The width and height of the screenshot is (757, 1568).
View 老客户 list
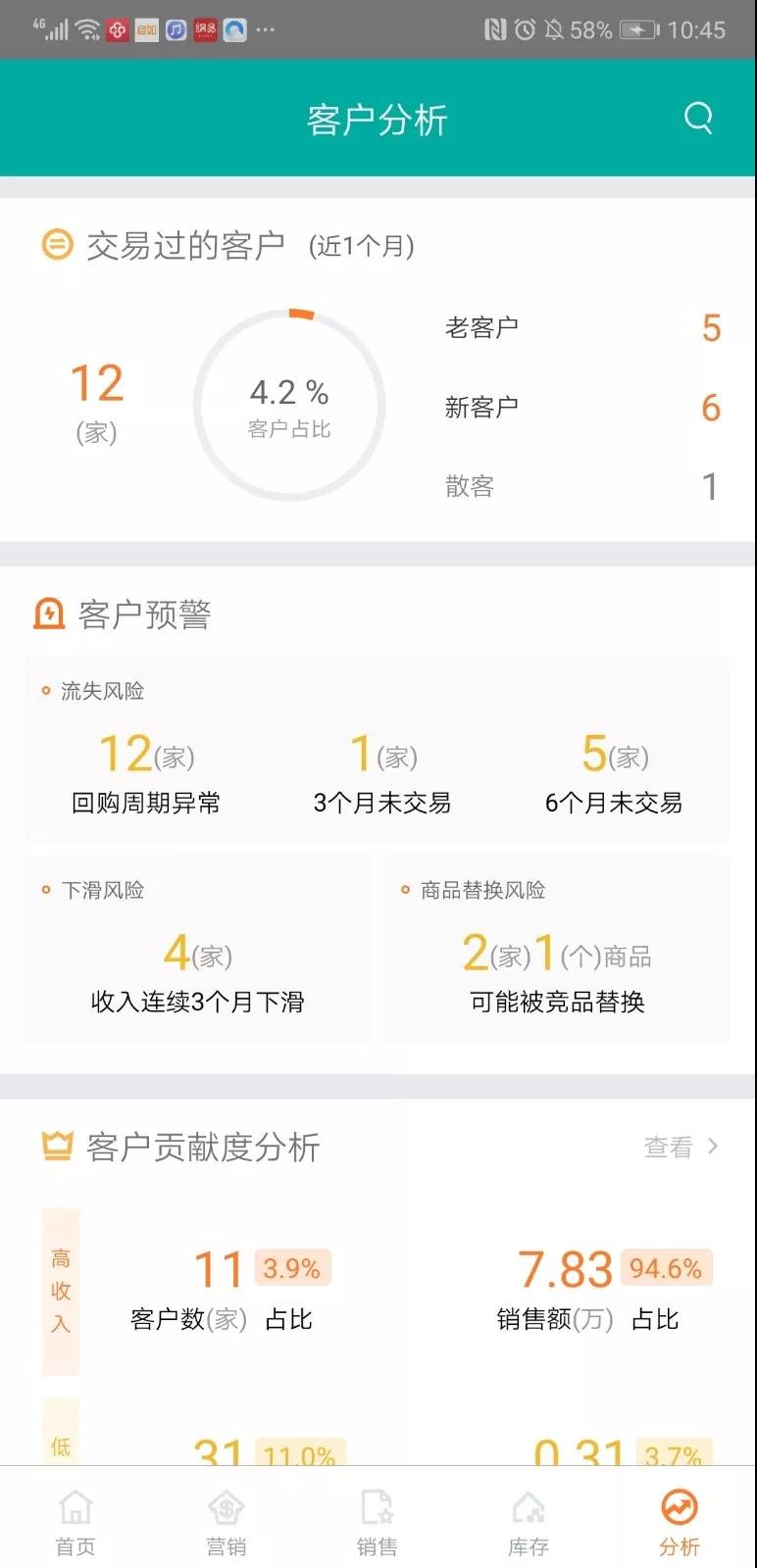(x=583, y=327)
